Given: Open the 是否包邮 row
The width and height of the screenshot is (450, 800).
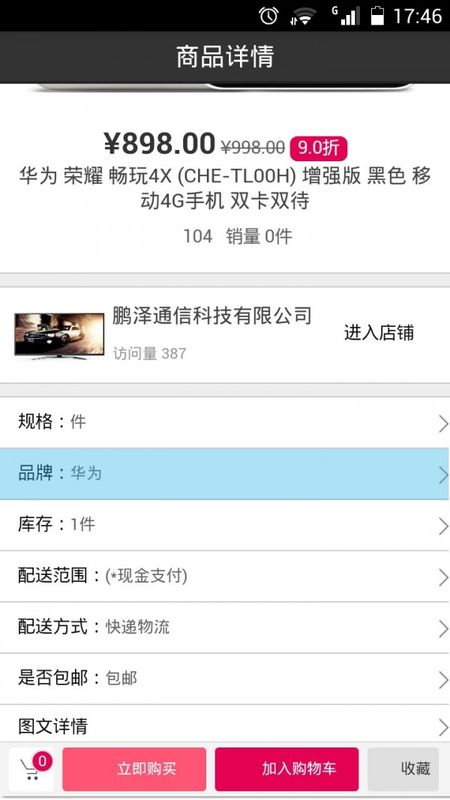Looking at the screenshot, I should tap(225, 679).
